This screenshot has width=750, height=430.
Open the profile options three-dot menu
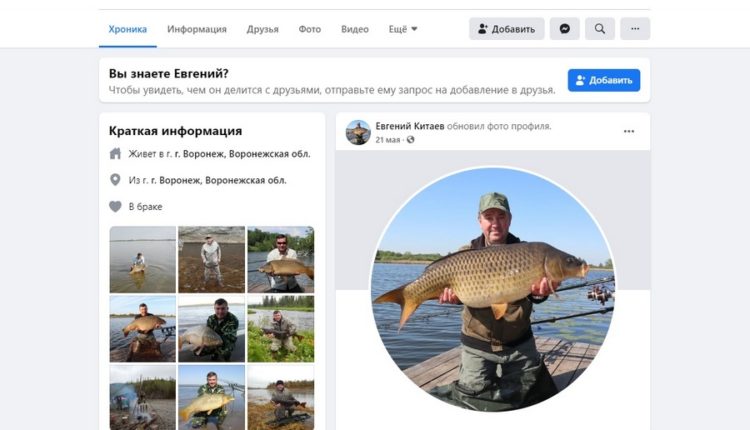[x=635, y=29]
